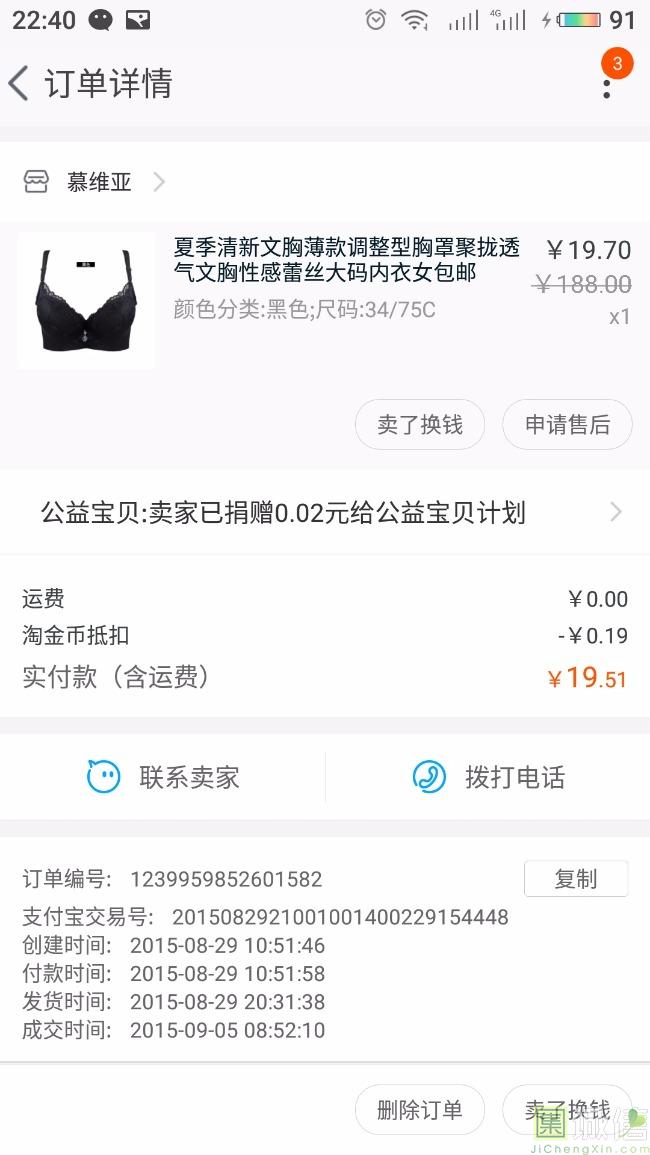Open the three-dot overflow menu
Viewport: 650px width, 1155px height.
click(x=607, y=84)
